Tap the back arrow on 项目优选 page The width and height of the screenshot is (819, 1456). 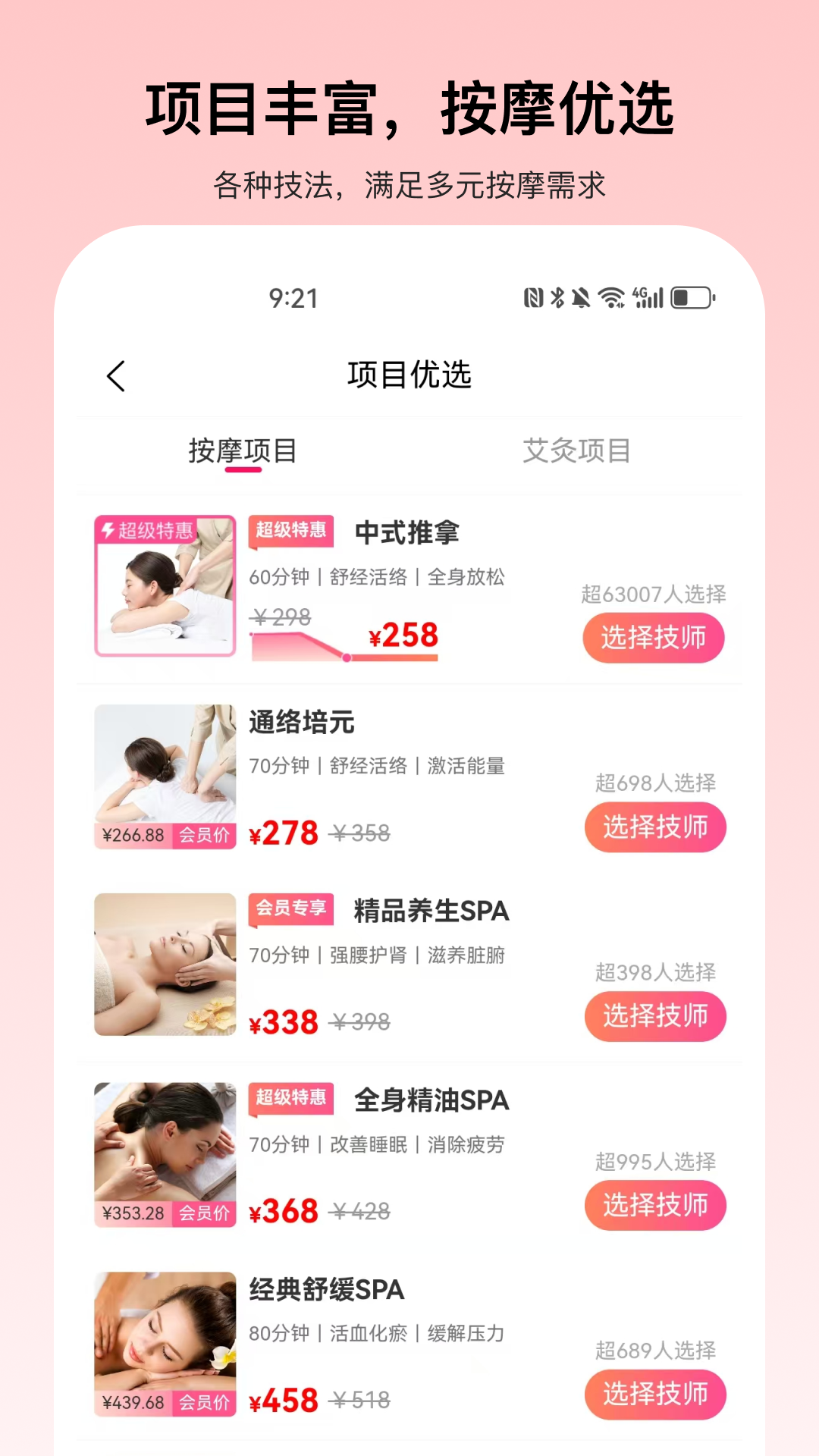pyautogui.click(x=115, y=375)
